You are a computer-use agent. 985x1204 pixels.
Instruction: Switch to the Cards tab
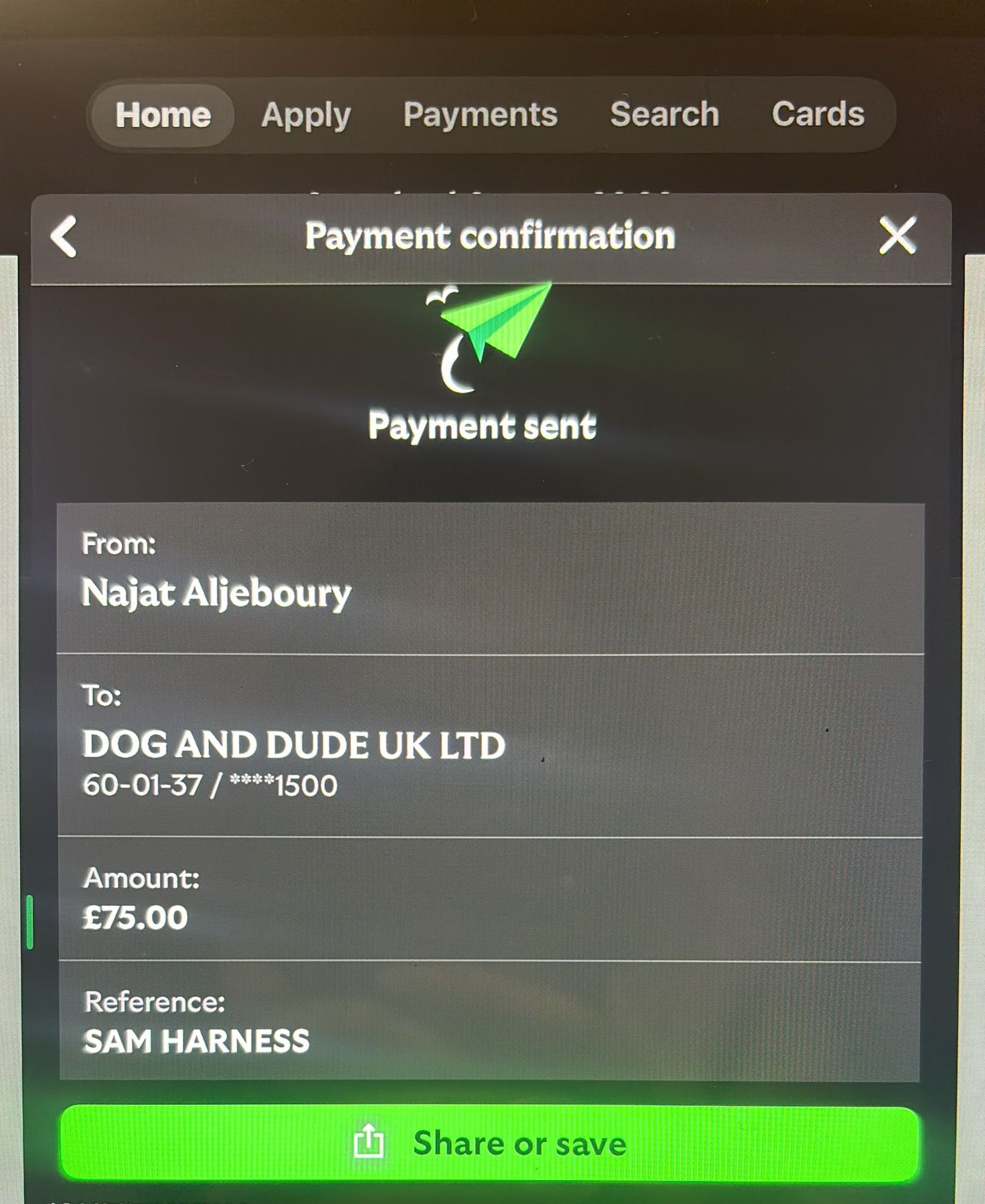coord(818,115)
